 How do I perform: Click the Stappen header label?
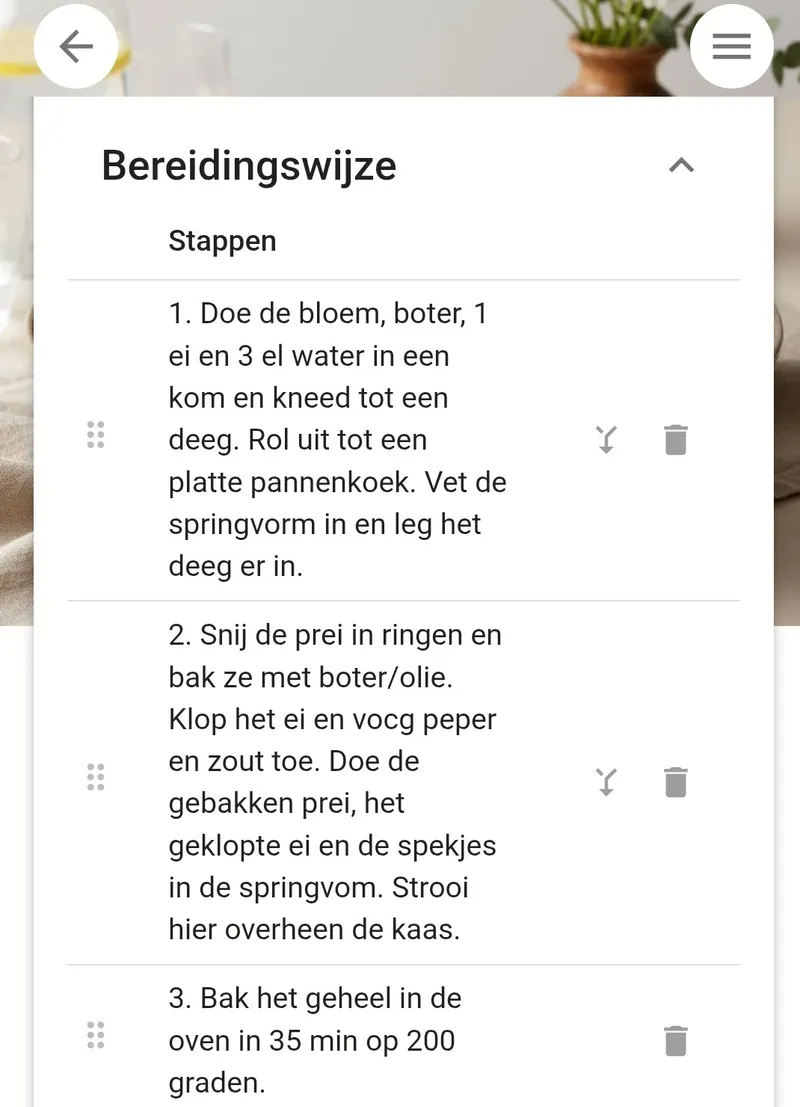(222, 240)
